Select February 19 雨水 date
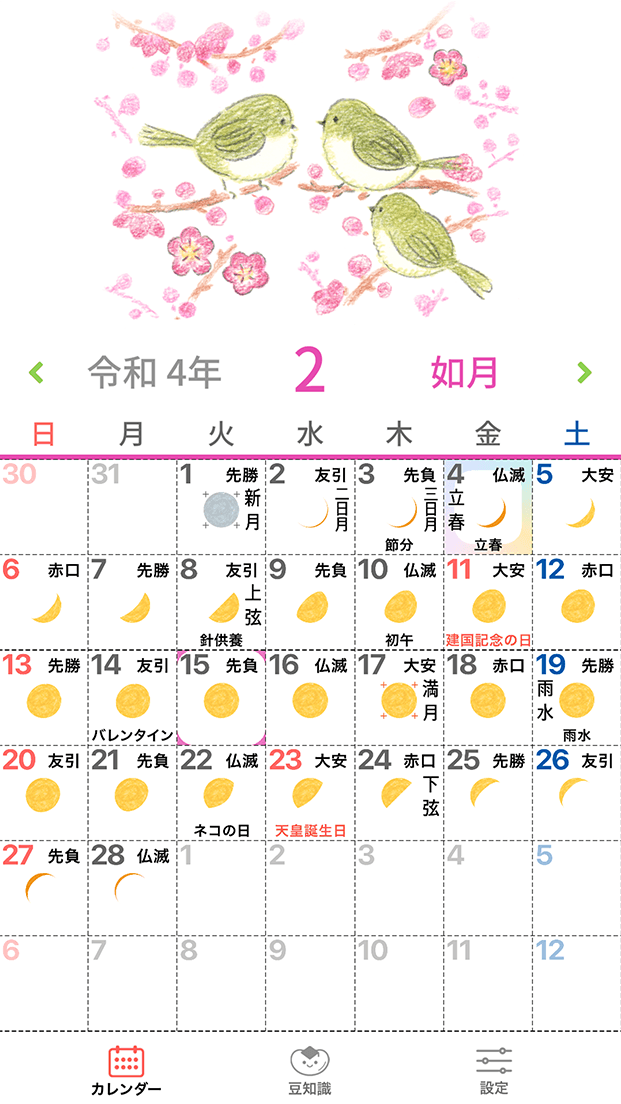Image resolution: width=621 pixels, height=1104 pixels. coord(575,697)
